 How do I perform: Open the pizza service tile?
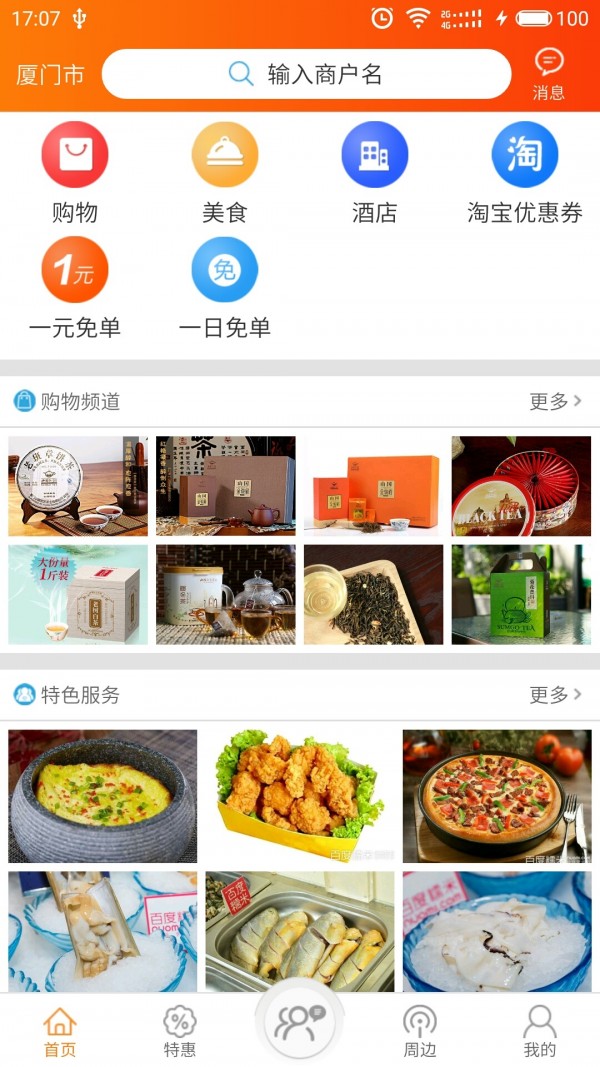click(x=497, y=796)
